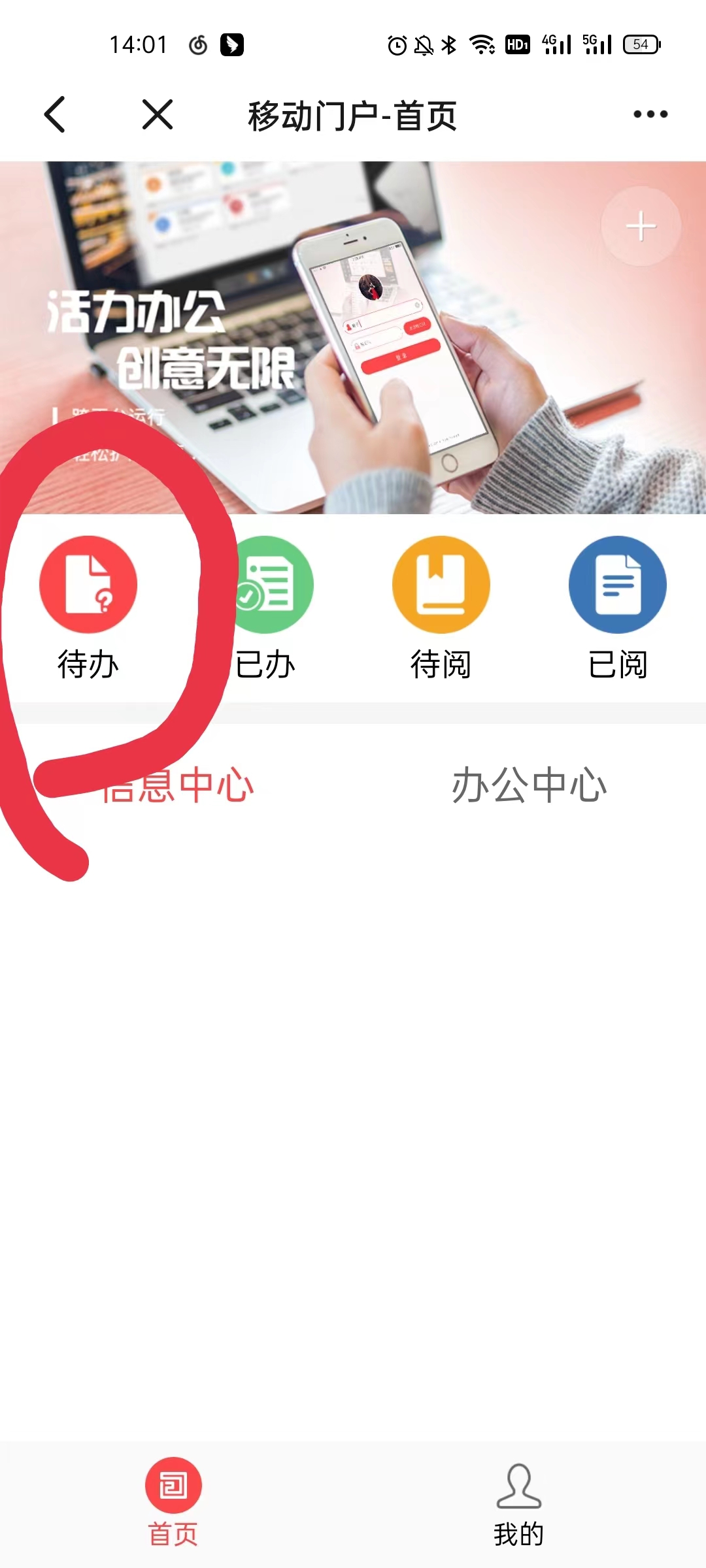Switch to the 信息中心 tab

178,785
